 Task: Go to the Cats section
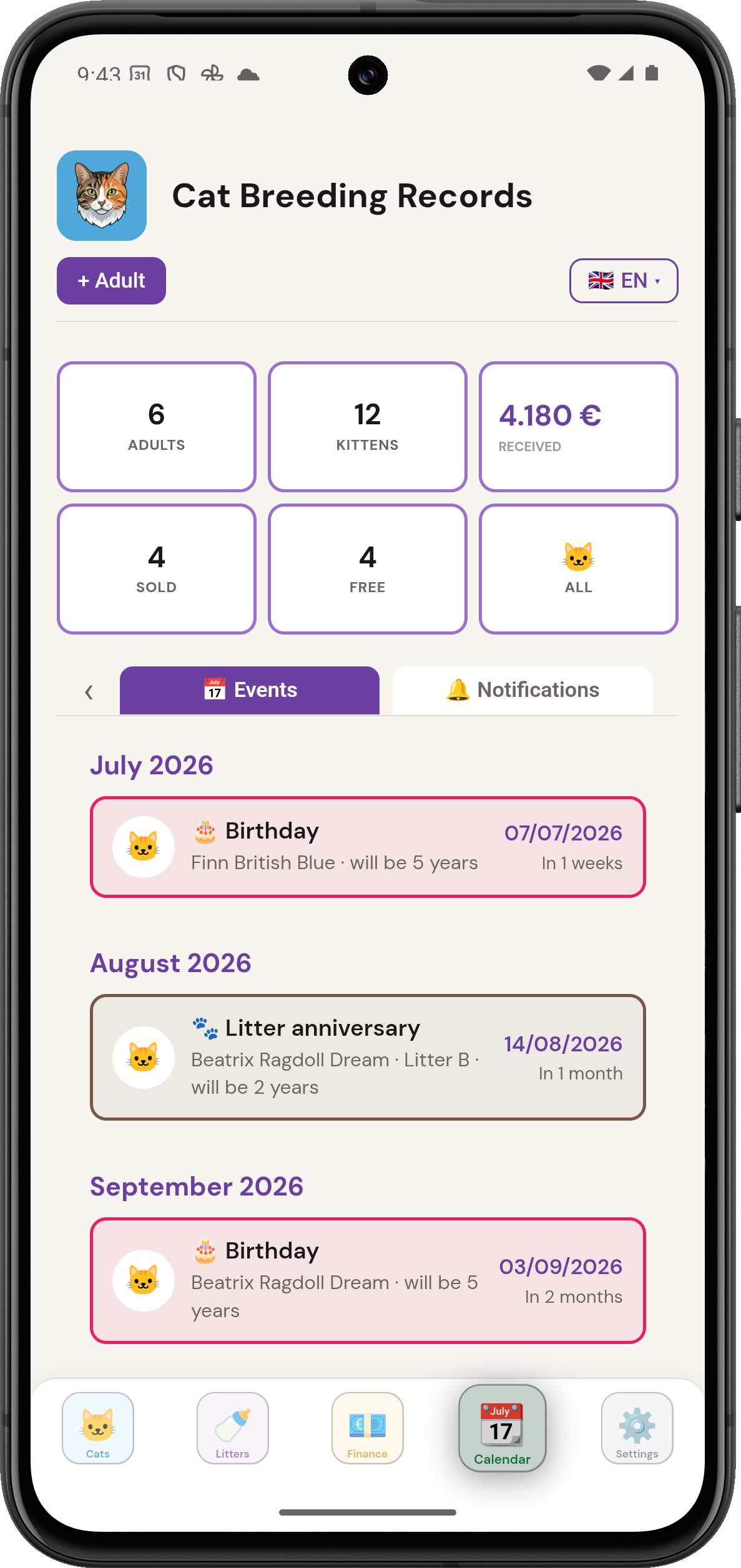98,1428
